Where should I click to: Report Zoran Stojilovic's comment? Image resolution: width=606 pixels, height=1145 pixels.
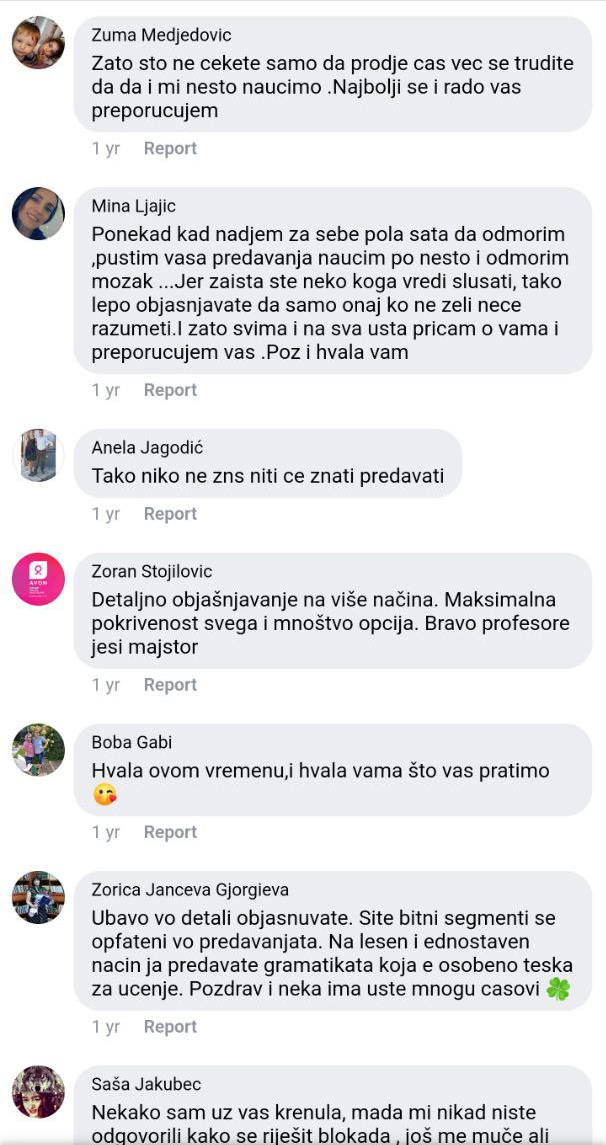coord(170,685)
